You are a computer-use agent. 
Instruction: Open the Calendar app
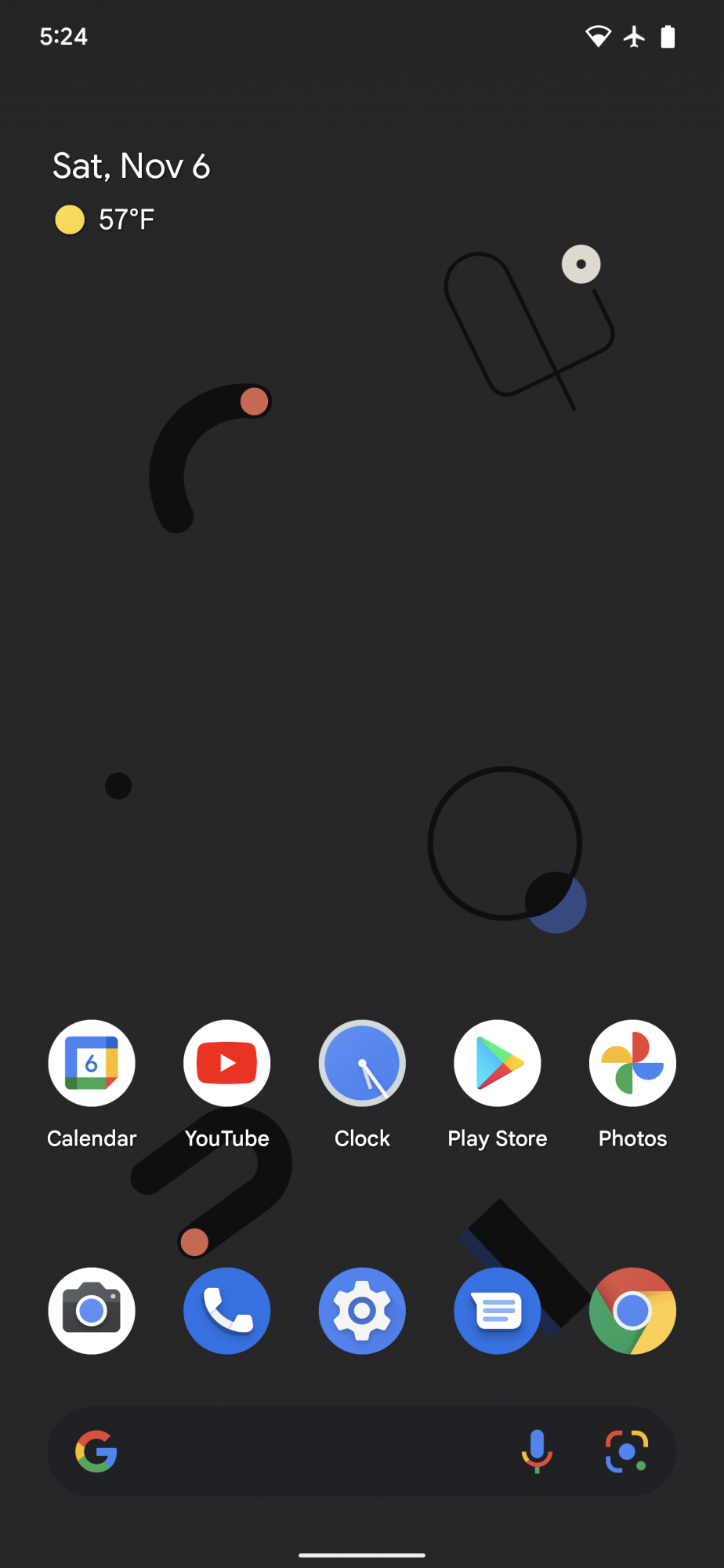92,1063
